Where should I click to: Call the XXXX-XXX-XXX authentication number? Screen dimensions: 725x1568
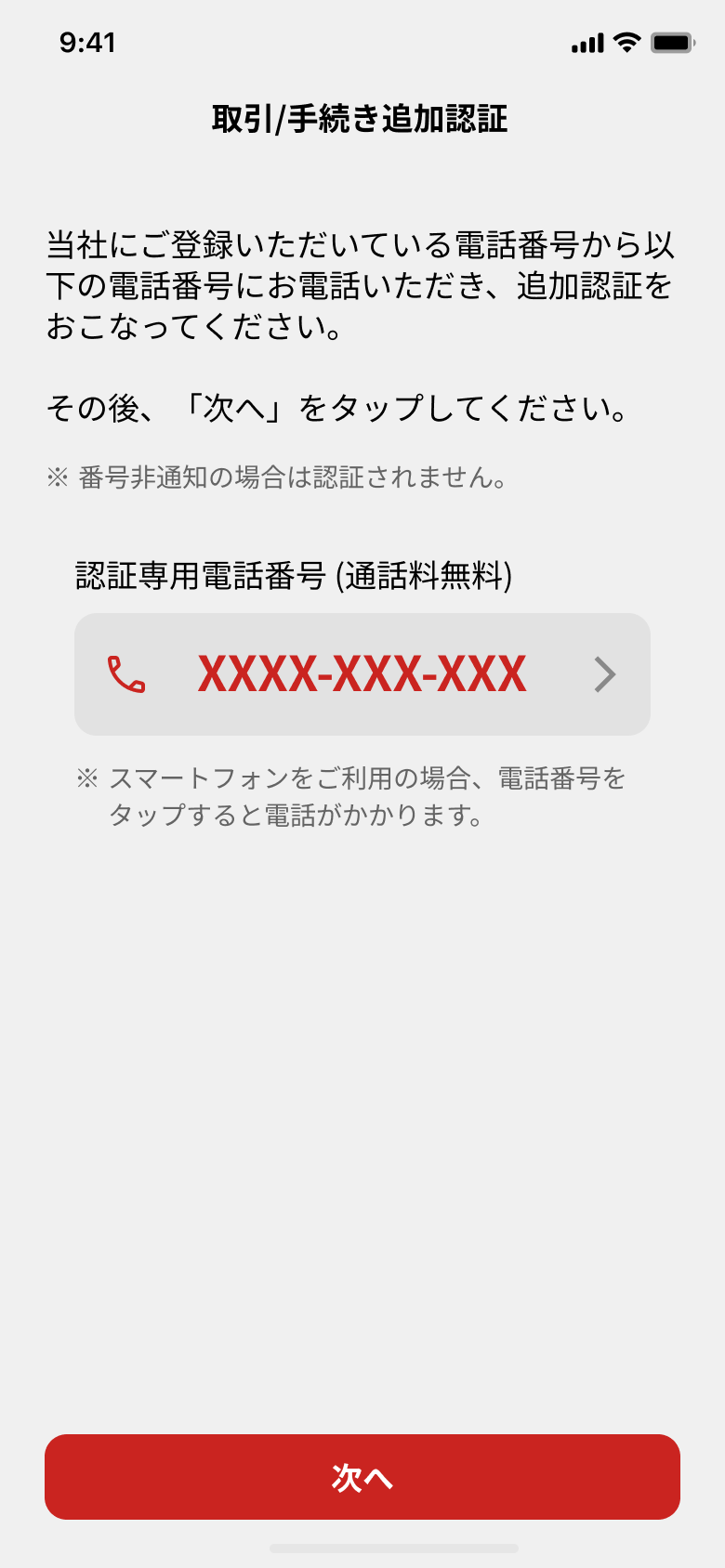[361, 674]
